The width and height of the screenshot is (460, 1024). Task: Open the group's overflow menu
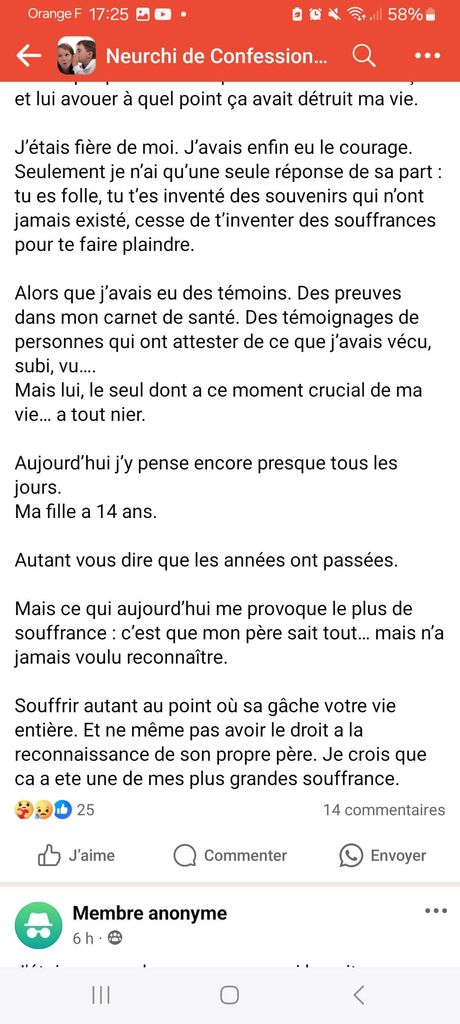click(427, 56)
